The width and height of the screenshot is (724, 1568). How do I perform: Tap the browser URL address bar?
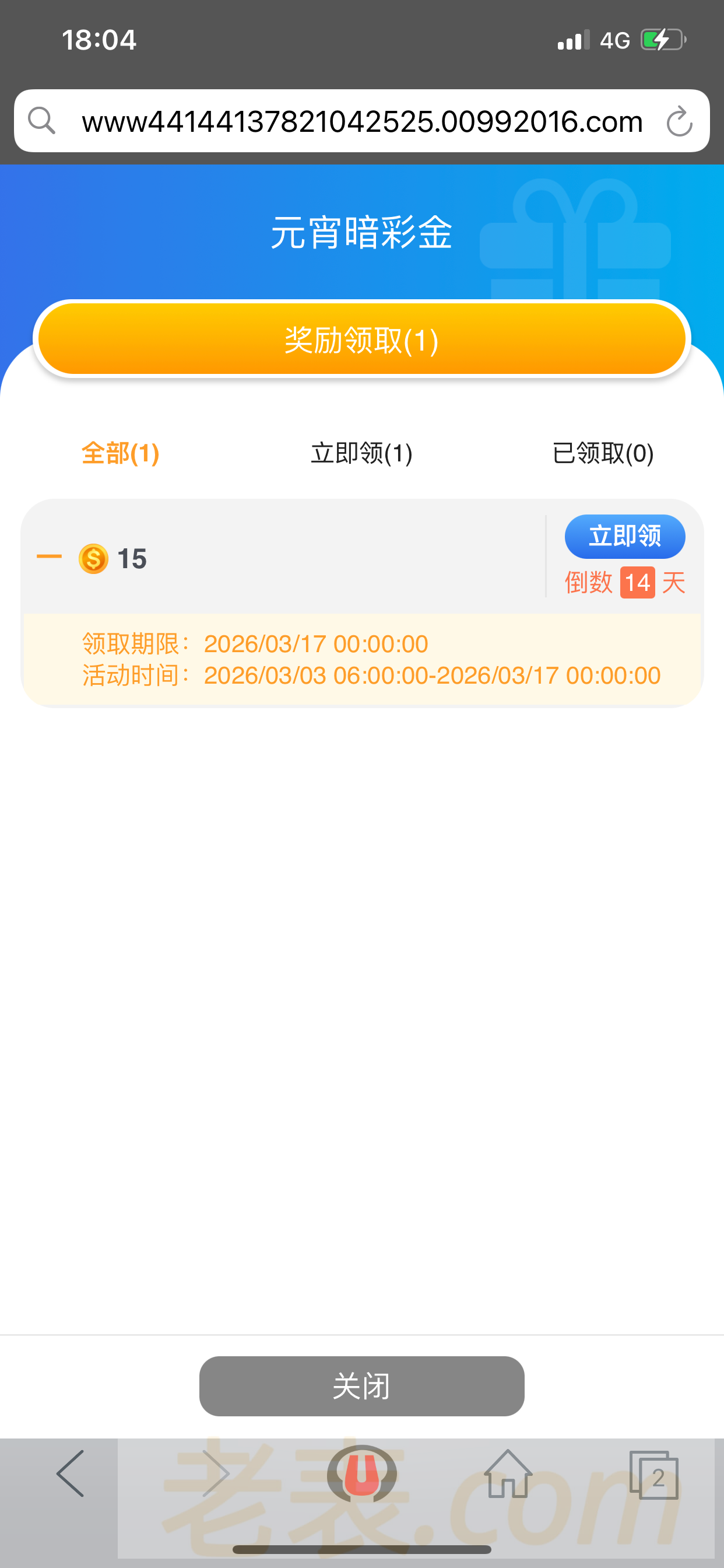coord(361,121)
